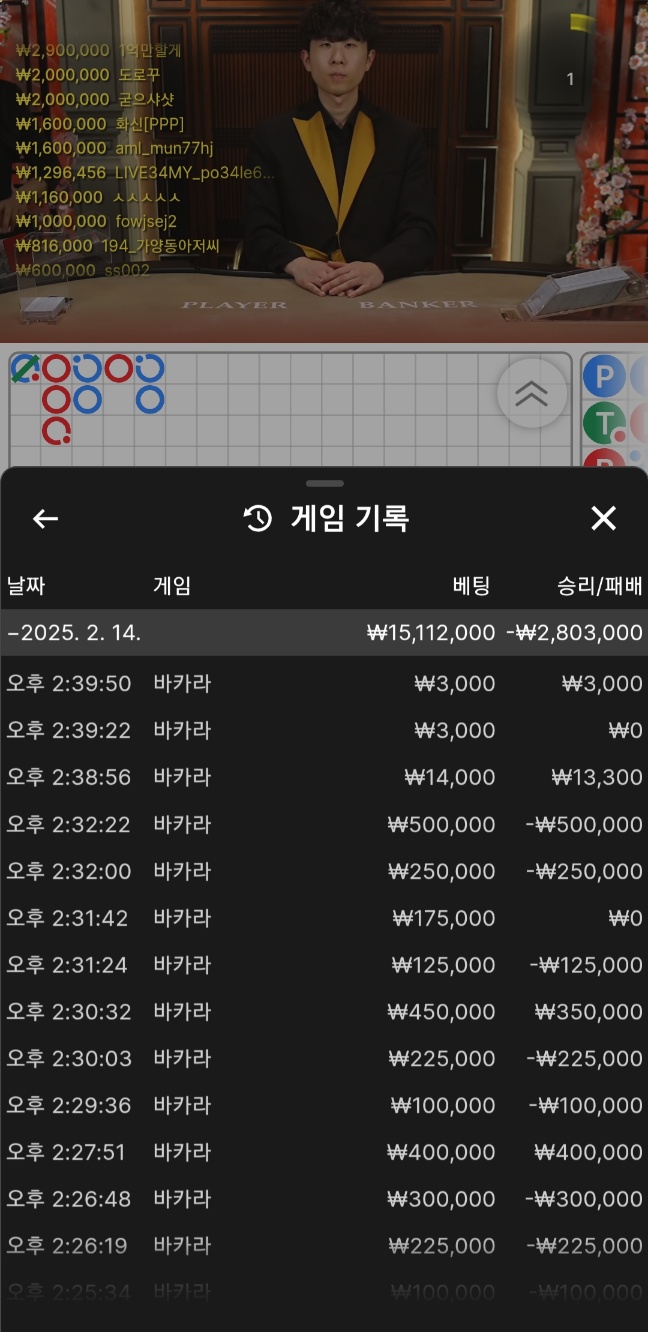Expand the roadmap with the double-chevron button
Screen dimensions: 648x1332
point(531,394)
